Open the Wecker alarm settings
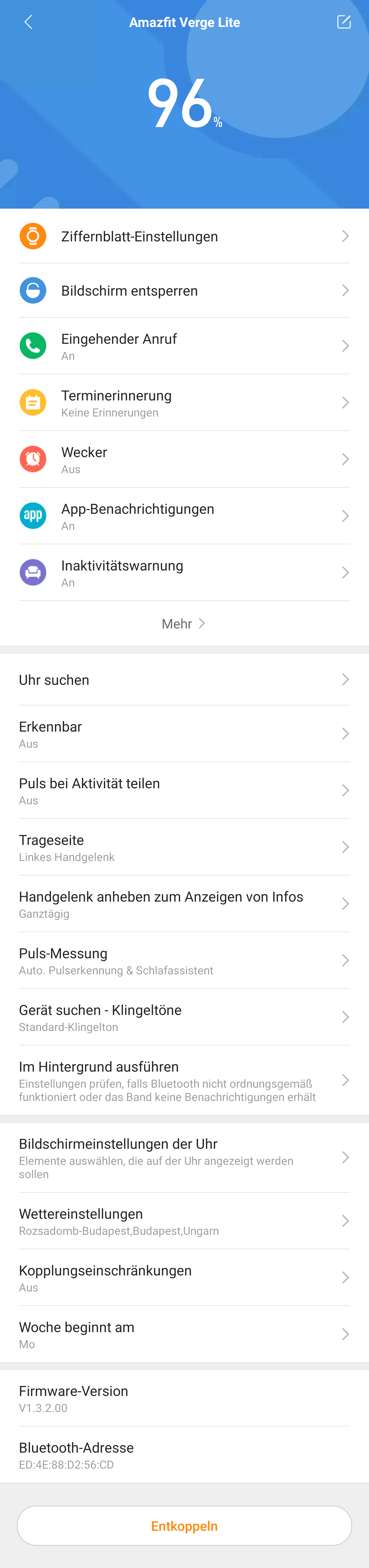 (184, 459)
